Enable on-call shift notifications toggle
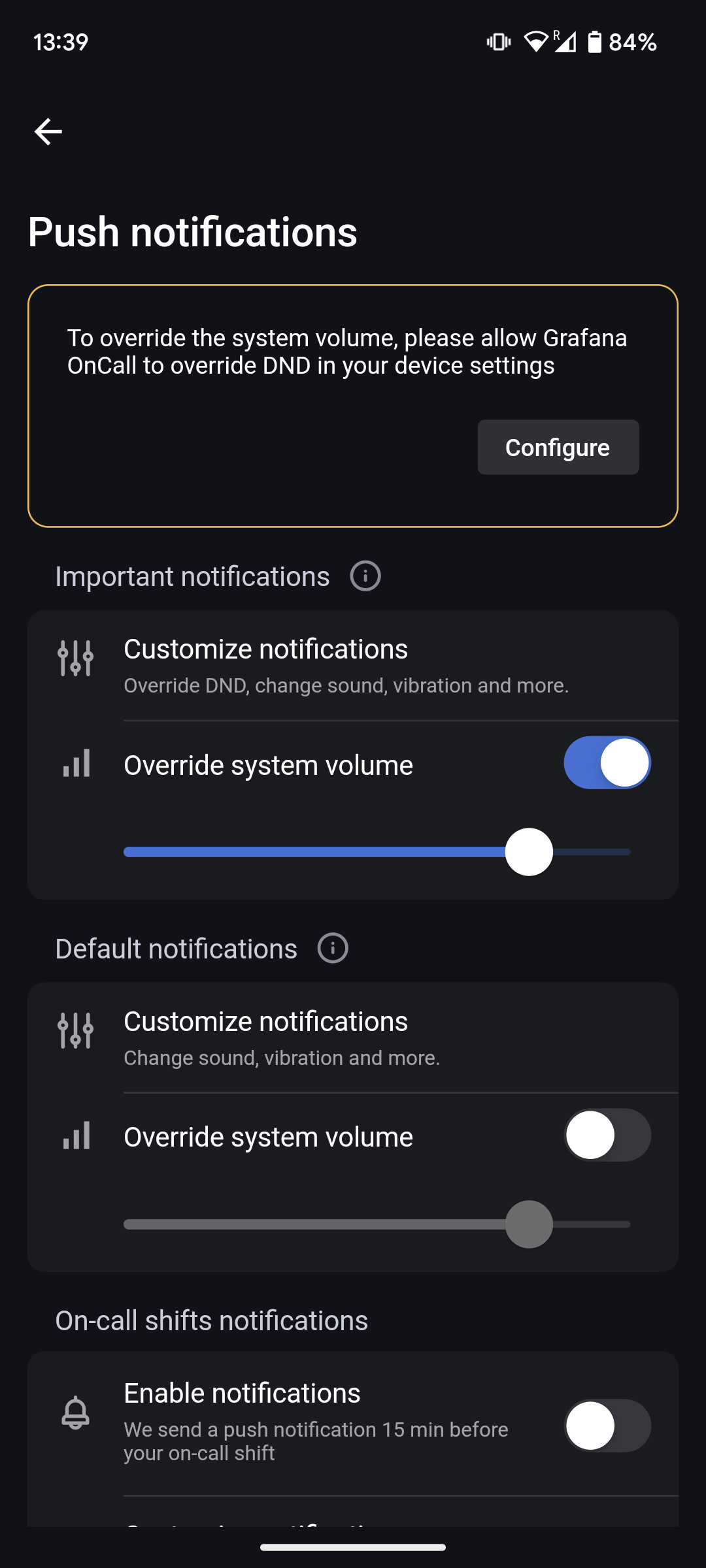Image resolution: width=706 pixels, height=1568 pixels. [607, 1426]
